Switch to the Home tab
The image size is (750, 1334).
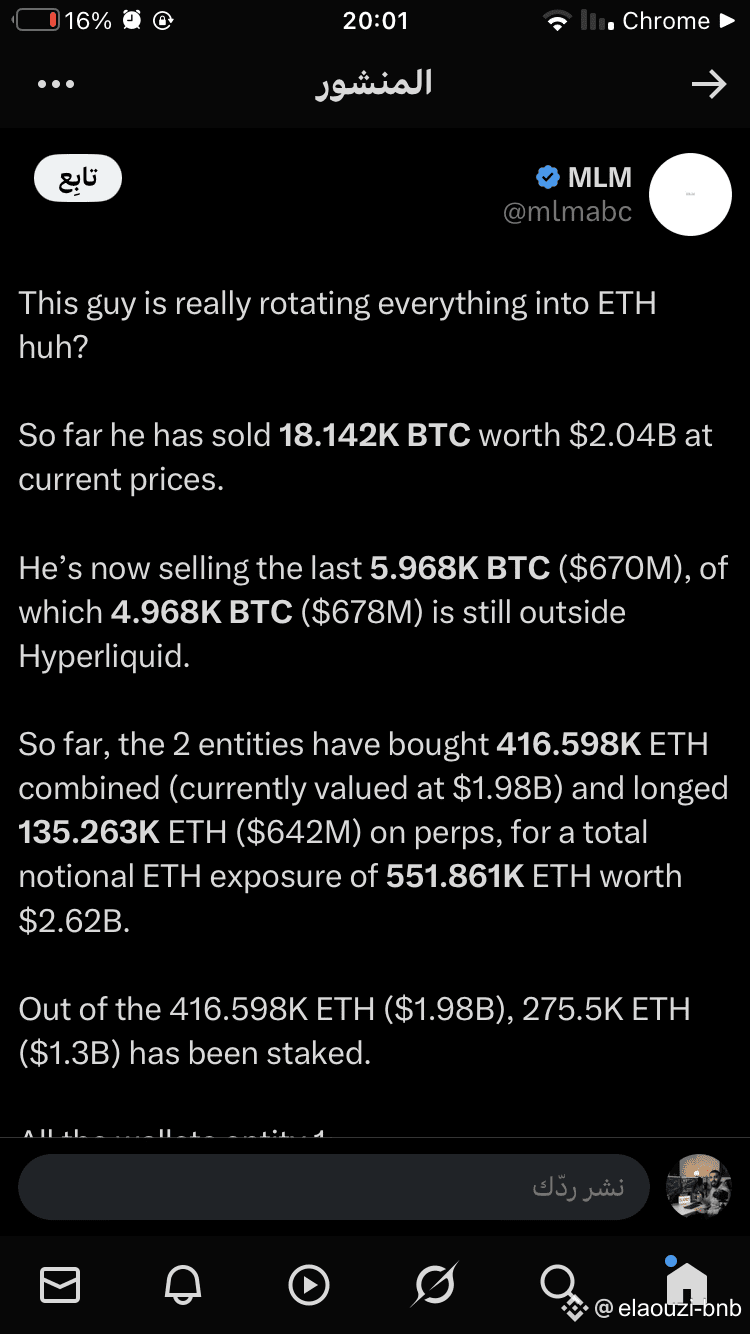686,1282
